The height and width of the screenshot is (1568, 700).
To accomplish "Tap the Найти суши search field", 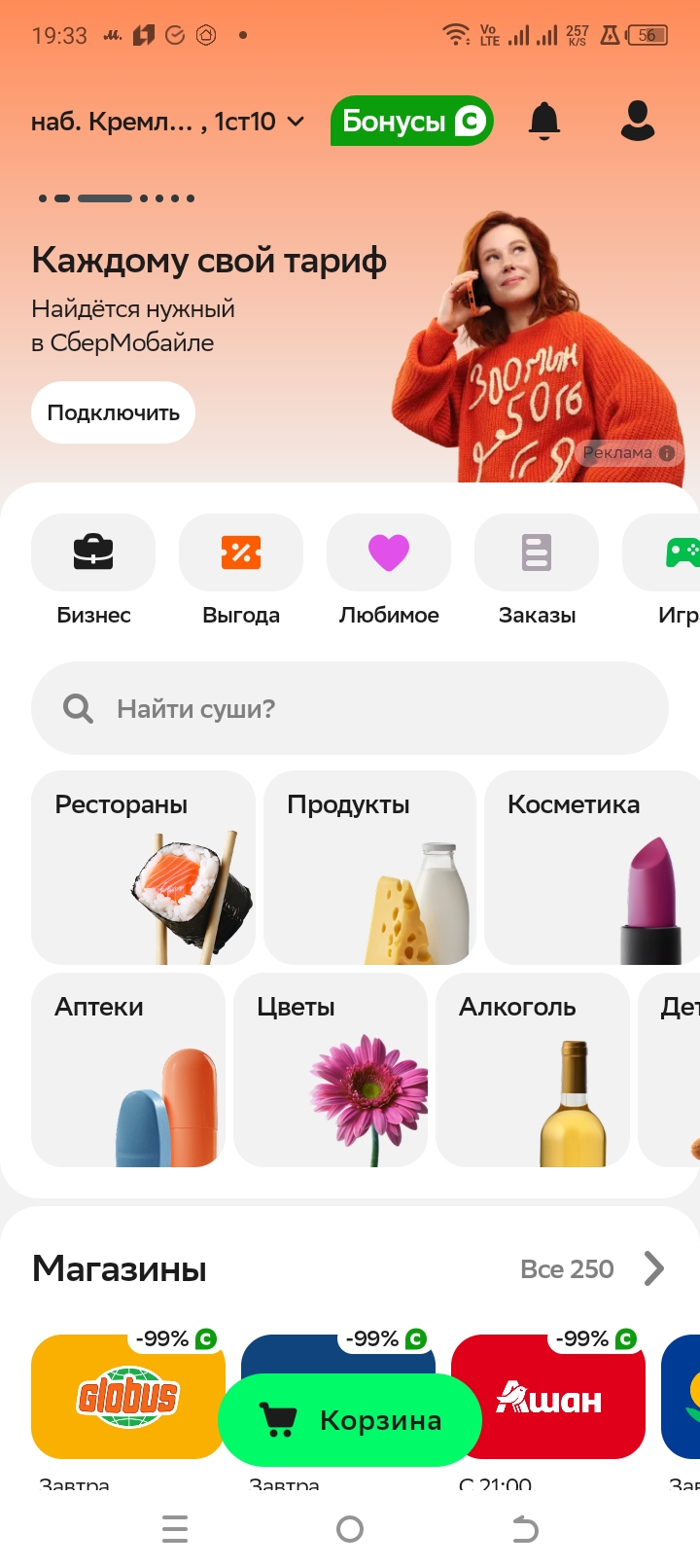I will click(350, 708).
